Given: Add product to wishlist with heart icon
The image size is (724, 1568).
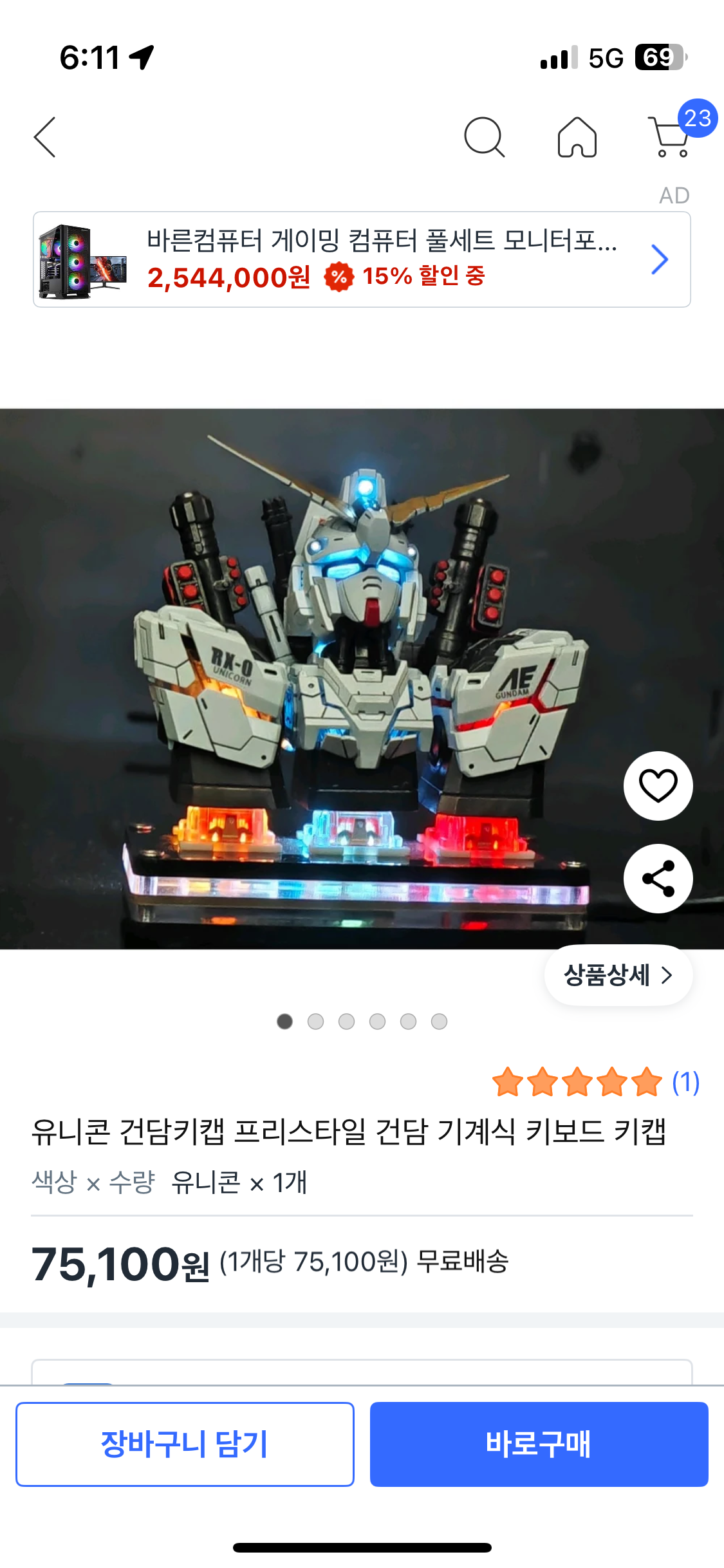Looking at the screenshot, I should click(658, 785).
